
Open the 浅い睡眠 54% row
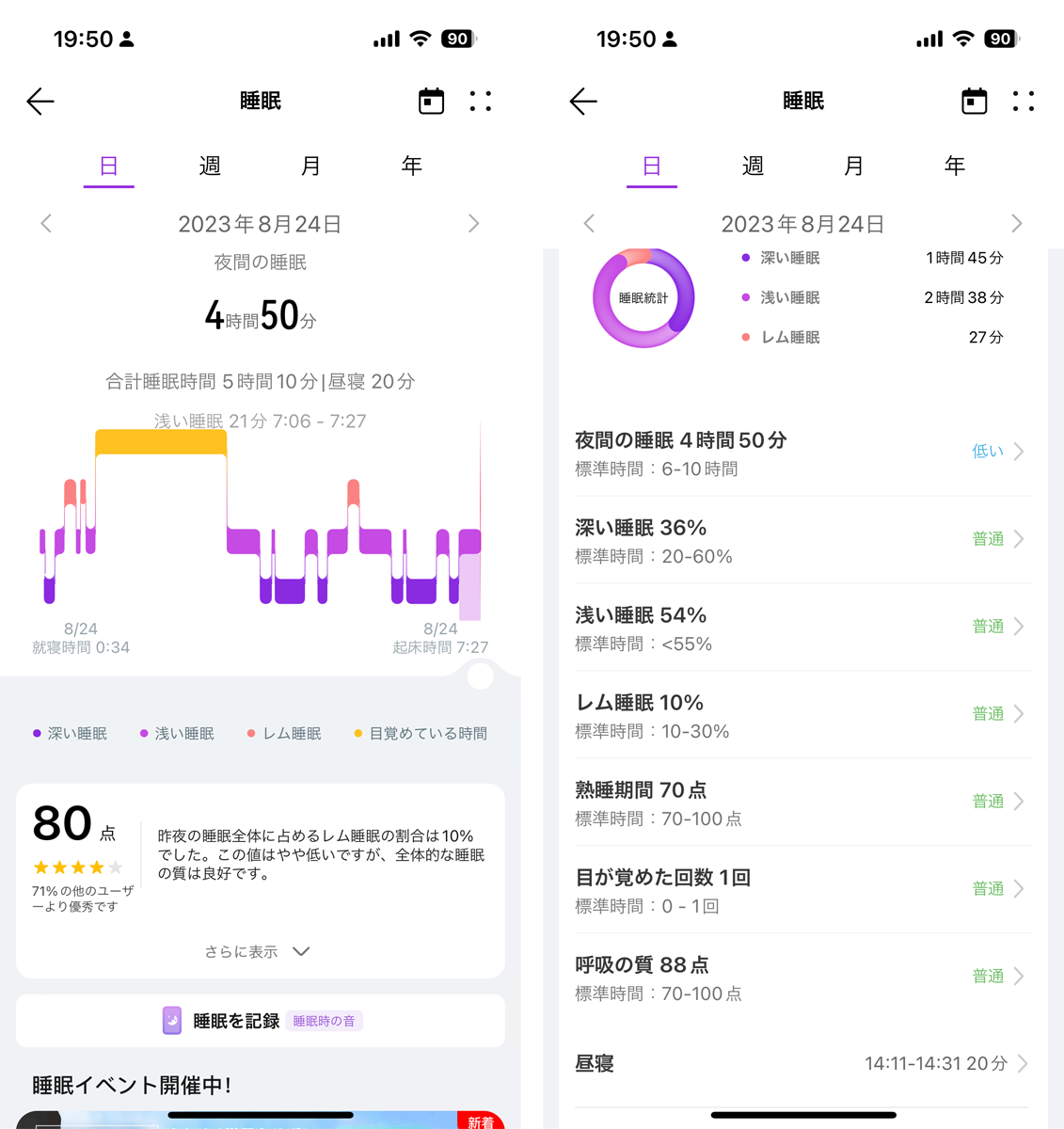(x=802, y=628)
